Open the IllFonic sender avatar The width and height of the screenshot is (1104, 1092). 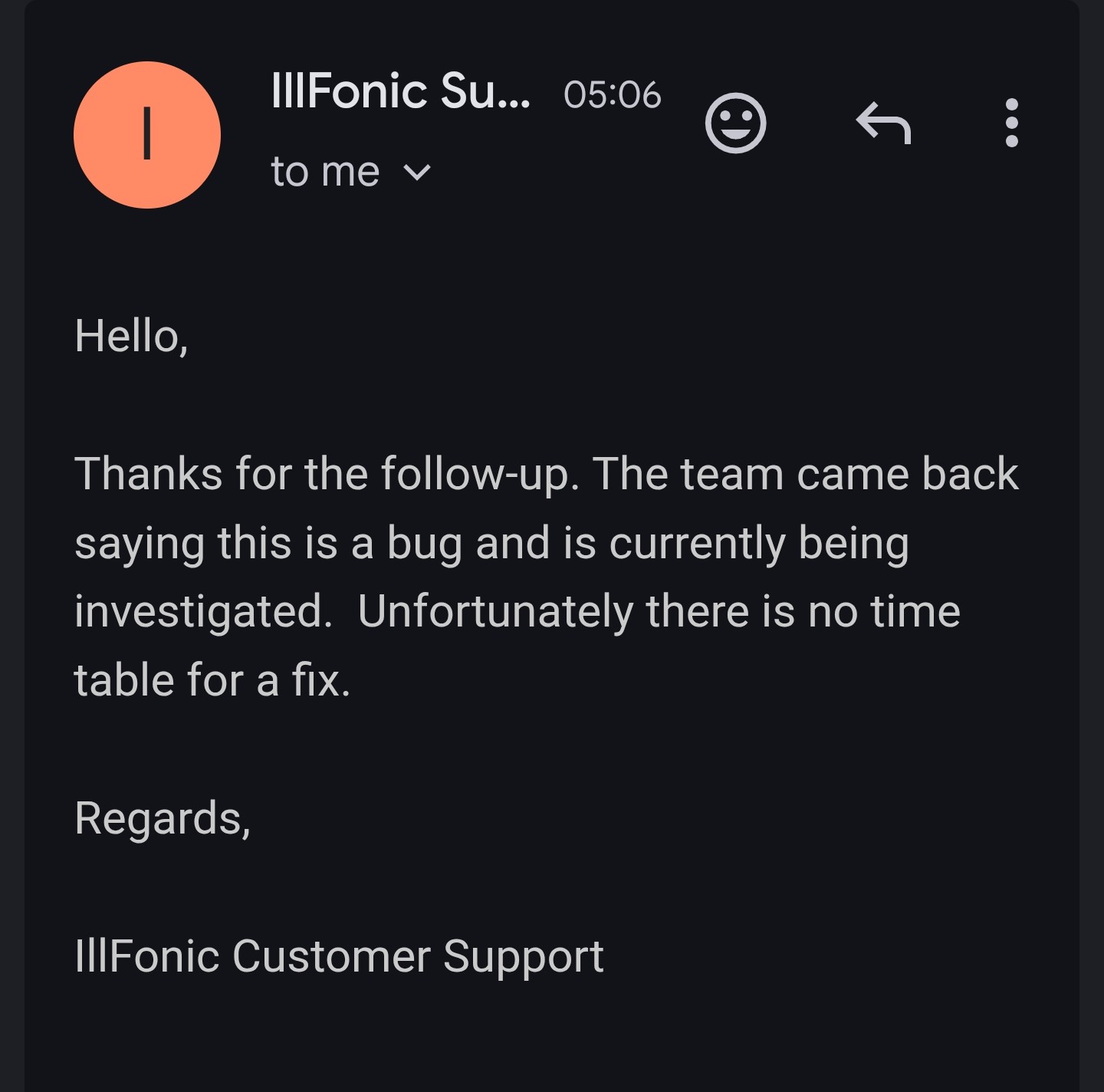tap(147, 135)
